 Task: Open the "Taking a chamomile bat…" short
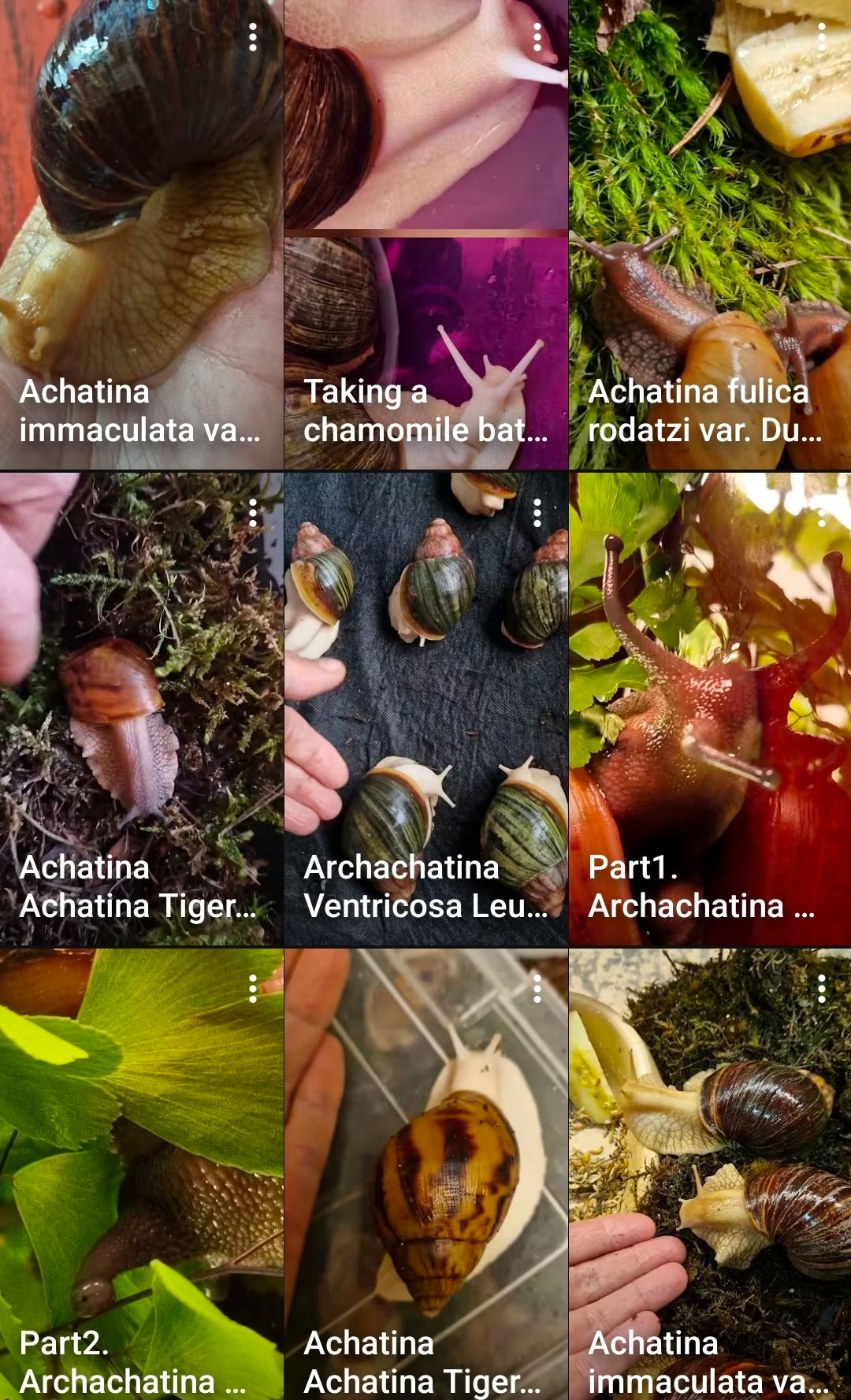[x=425, y=236]
